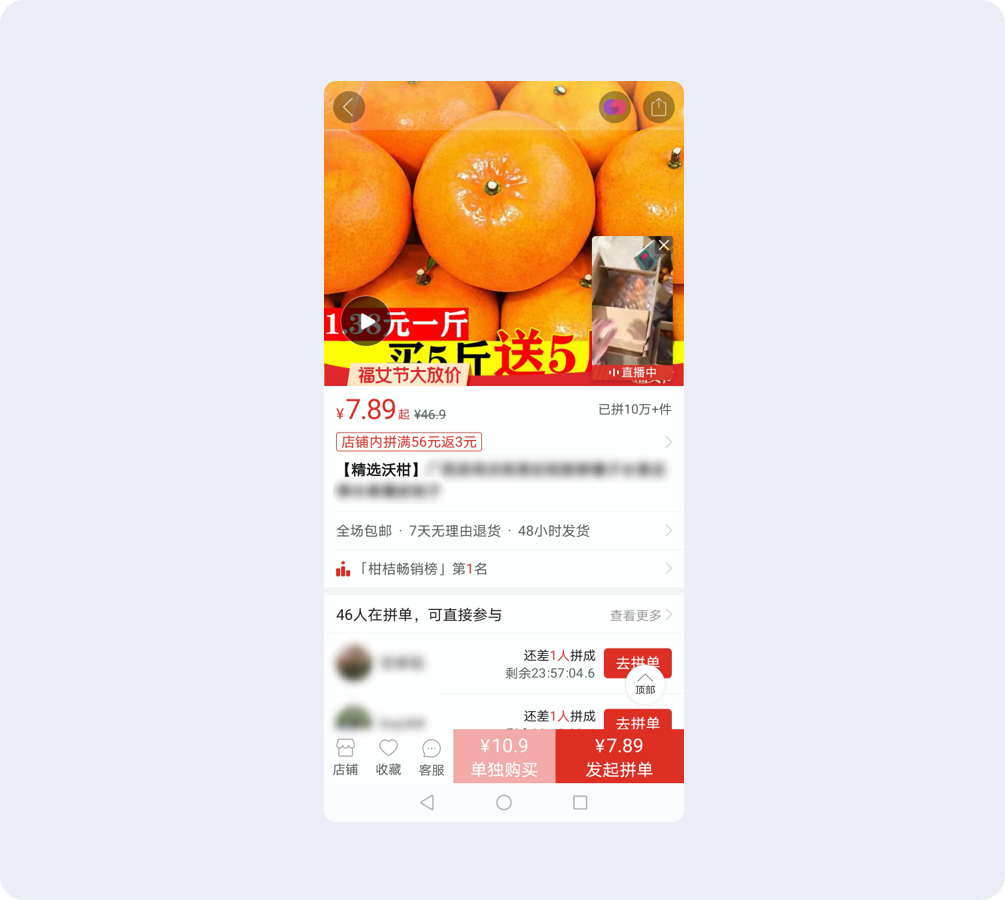
Task: Add item to 收藏 favorites
Action: click(x=388, y=757)
